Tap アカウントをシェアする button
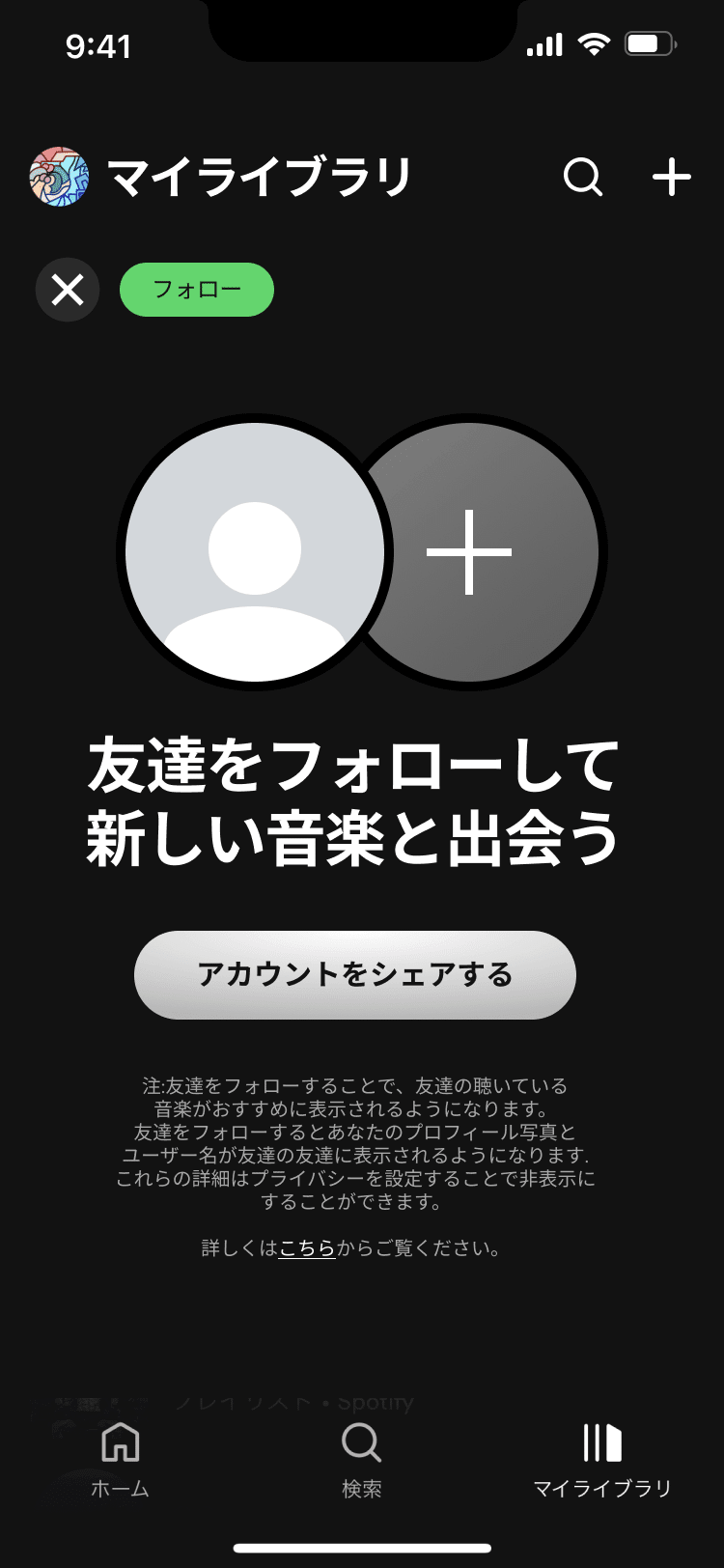The height and width of the screenshot is (1568, 724). coord(355,975)
